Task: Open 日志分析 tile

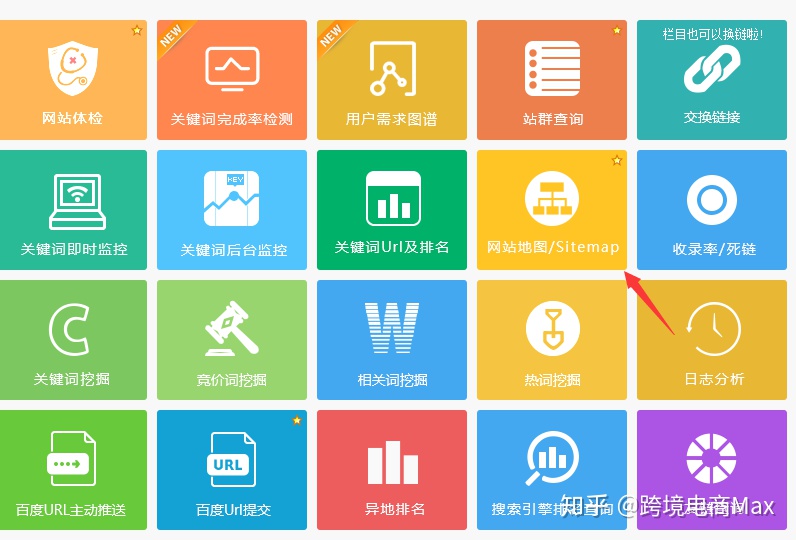Action: click(712, 340)
